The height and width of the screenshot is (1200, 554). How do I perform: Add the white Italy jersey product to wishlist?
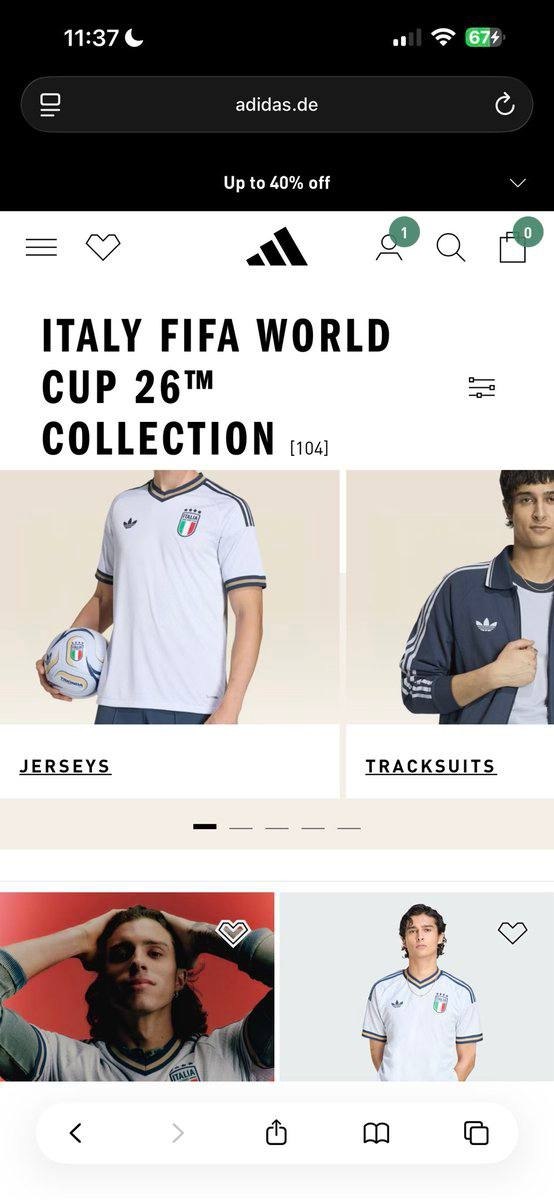coord(512,933)
